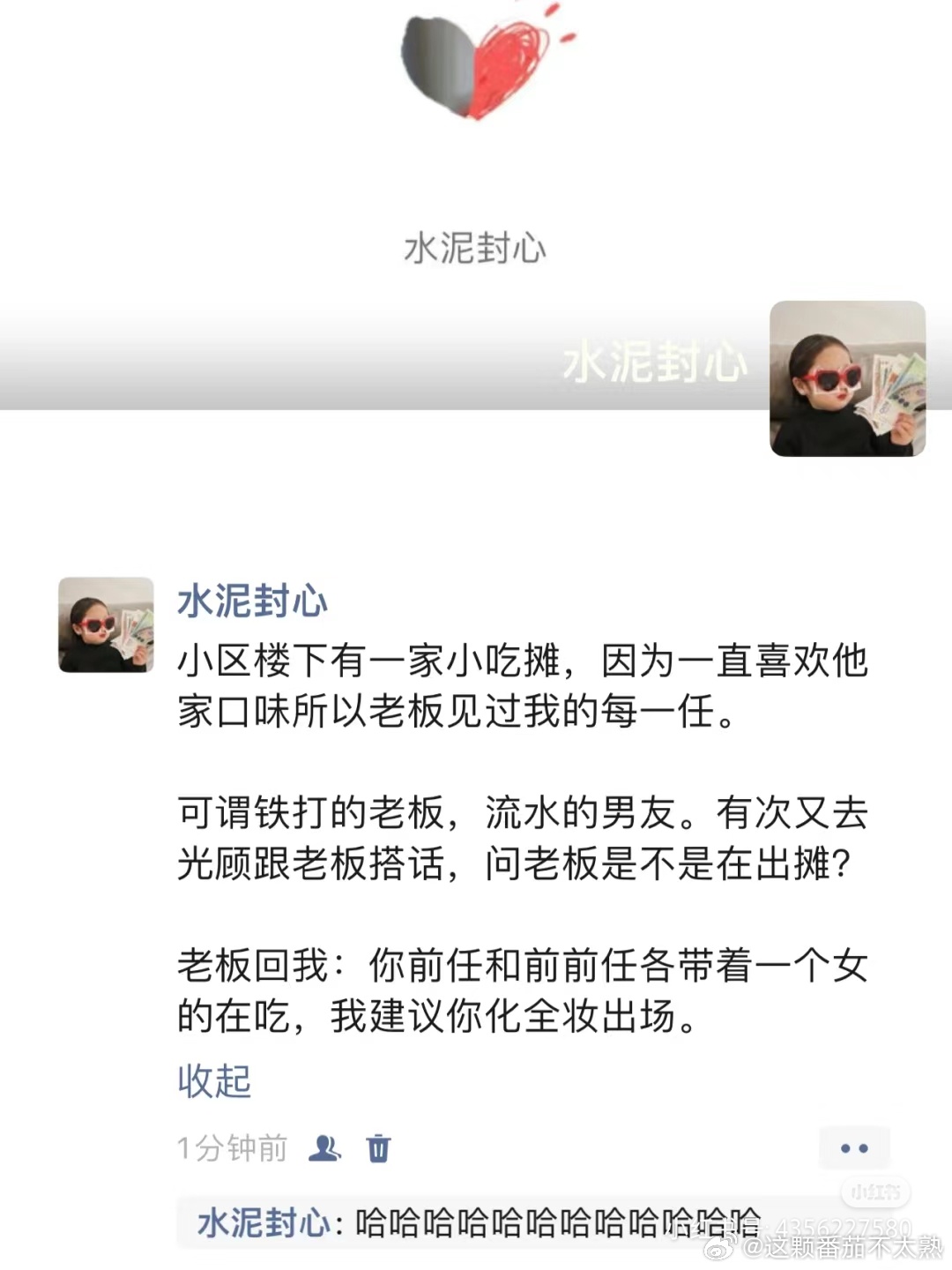Image resolution: width=952 pixels, height=1270 pixels.
Task: Tap the commenter name 水泥封心 in the comments
Action: point(263,1223)
